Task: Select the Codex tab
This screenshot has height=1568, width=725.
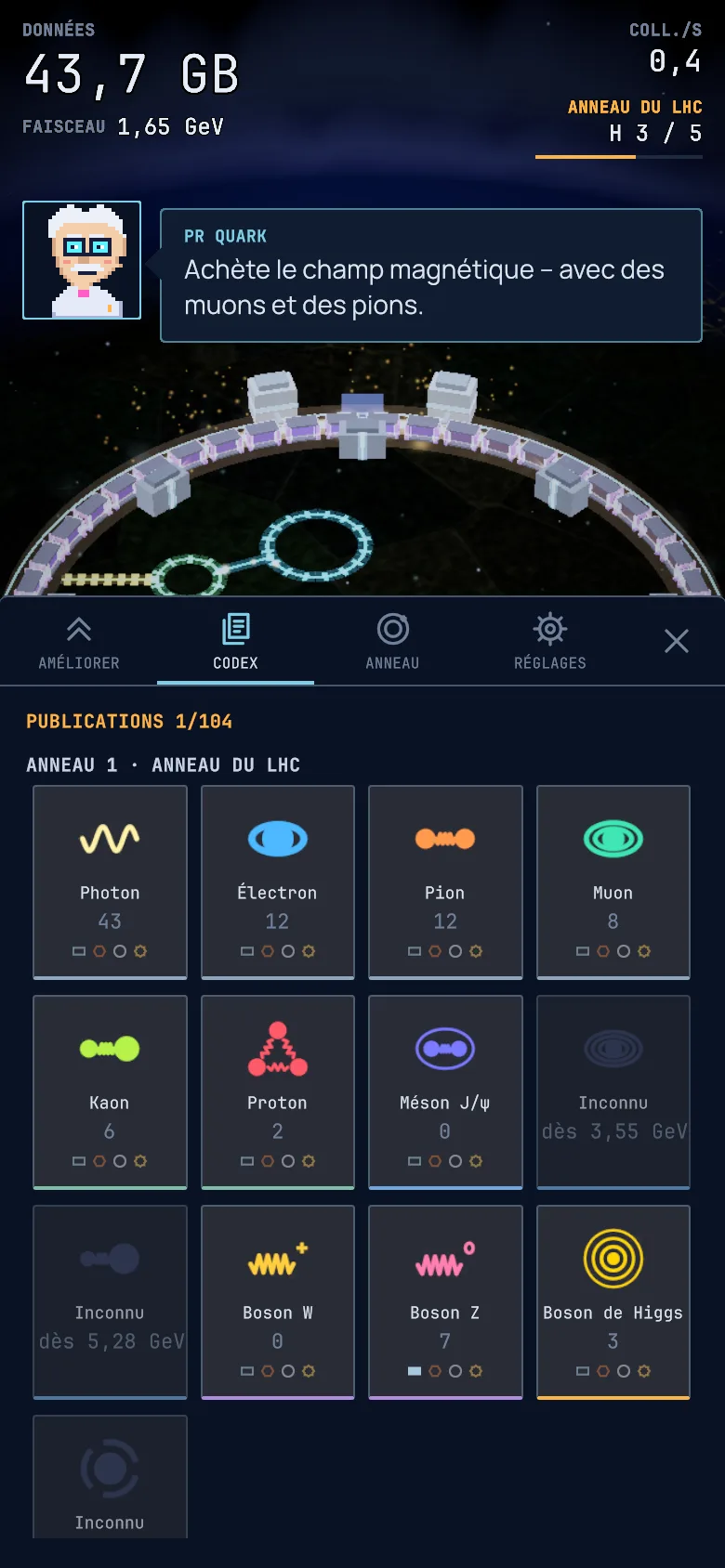Action: point(235,642)
